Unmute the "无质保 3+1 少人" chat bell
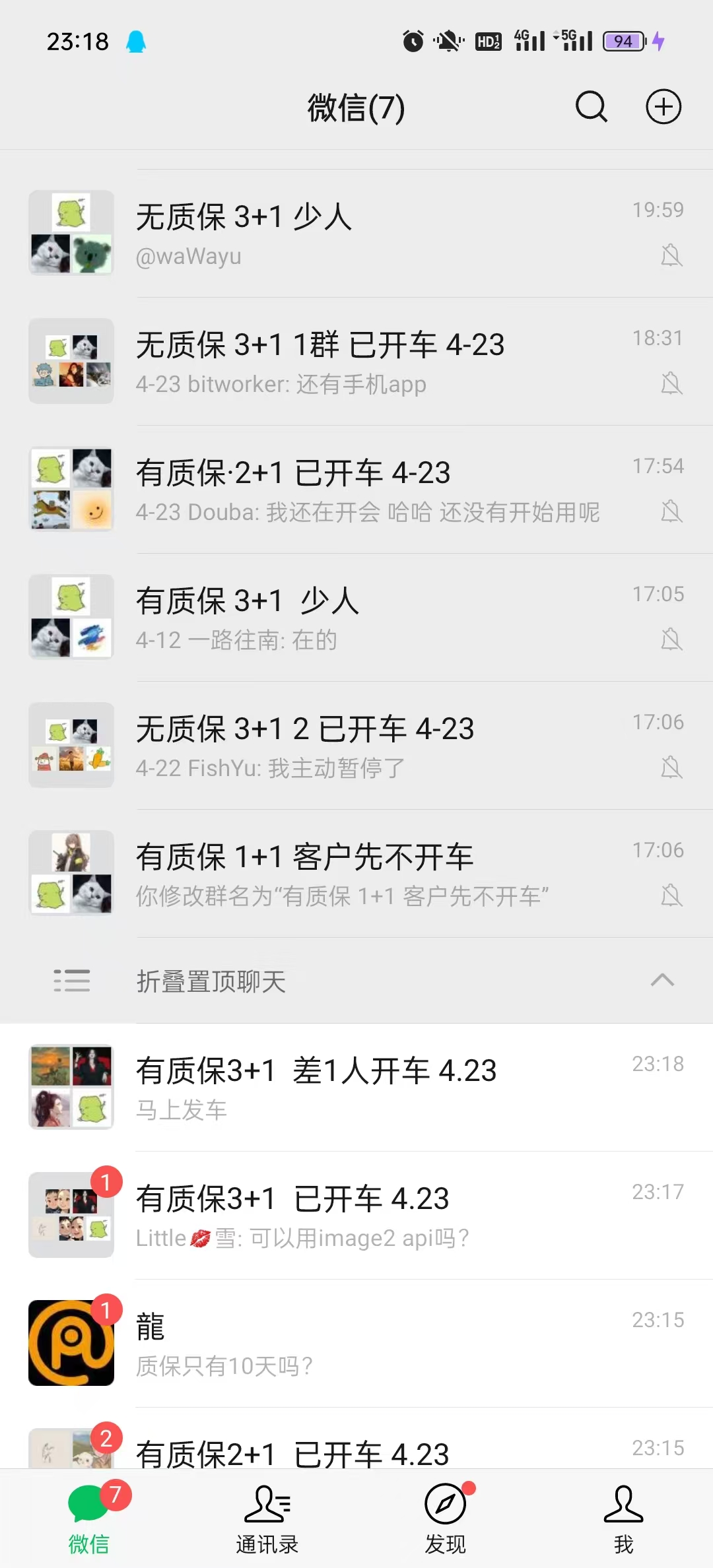This screenshot has width=713, height=1568. point(671,255)
